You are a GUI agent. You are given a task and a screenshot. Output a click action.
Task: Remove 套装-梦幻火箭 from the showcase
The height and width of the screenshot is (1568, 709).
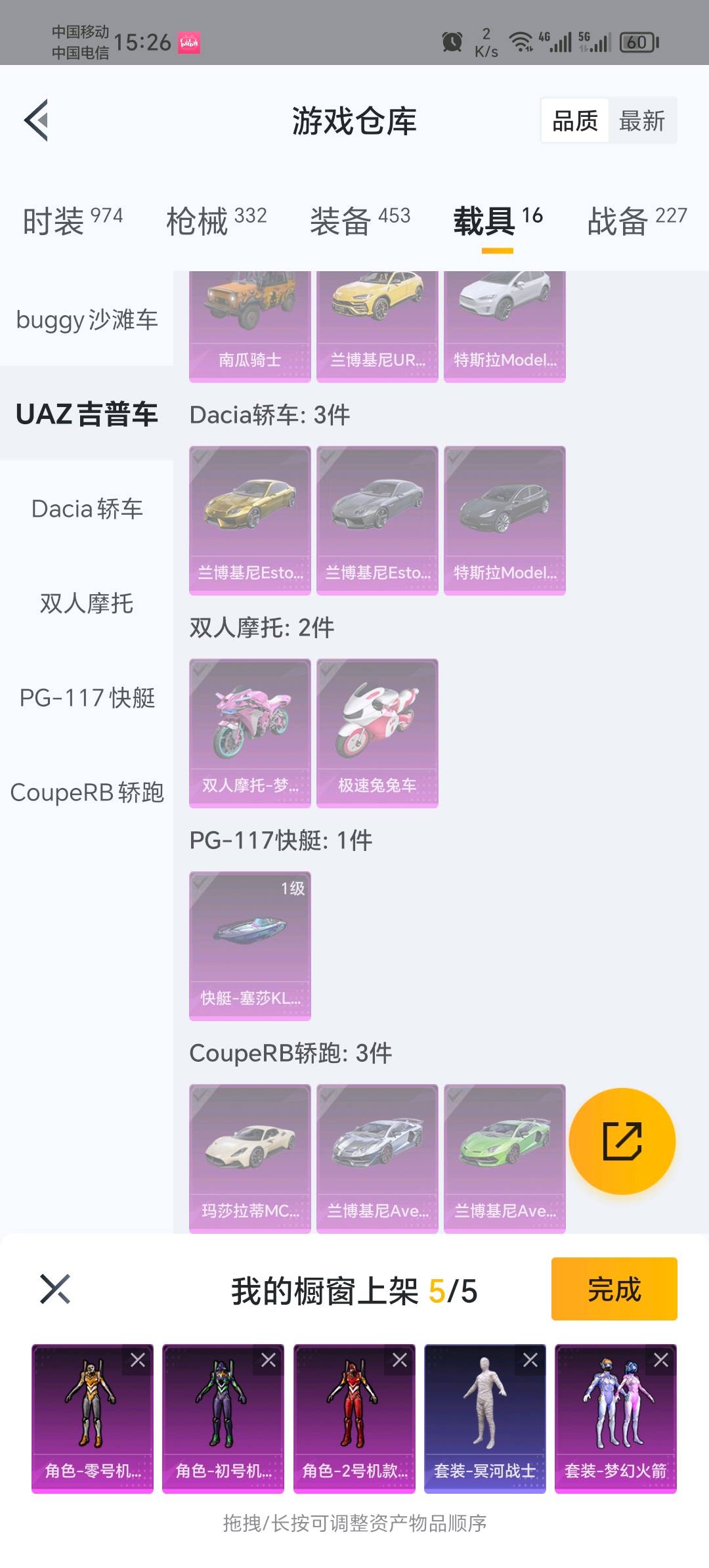click(660, 1360)
